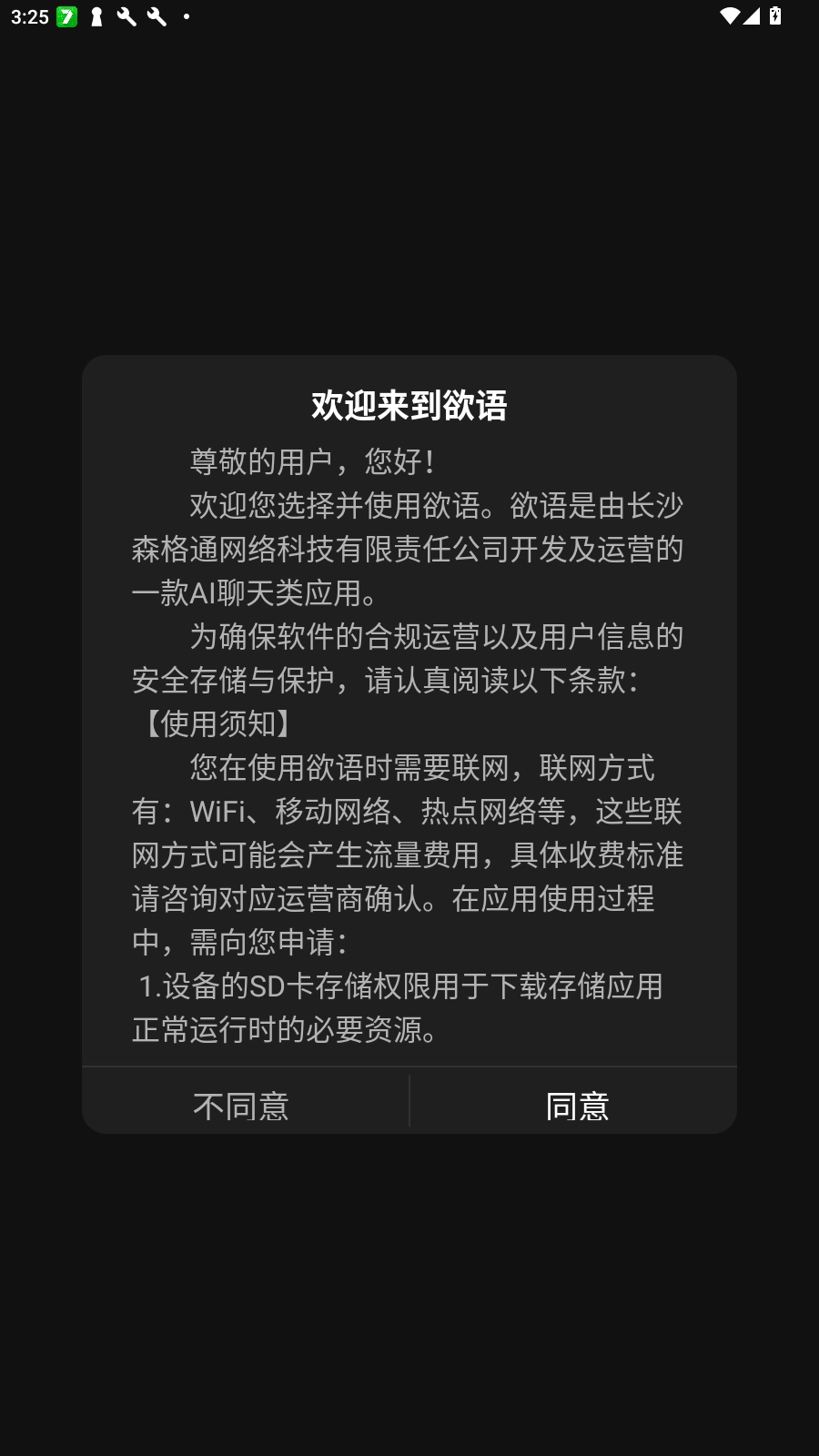Viewport: 819px width, 1456px height.
Task: Tap 同意 to accept the terms
Action: click(x=576, y=1103)
